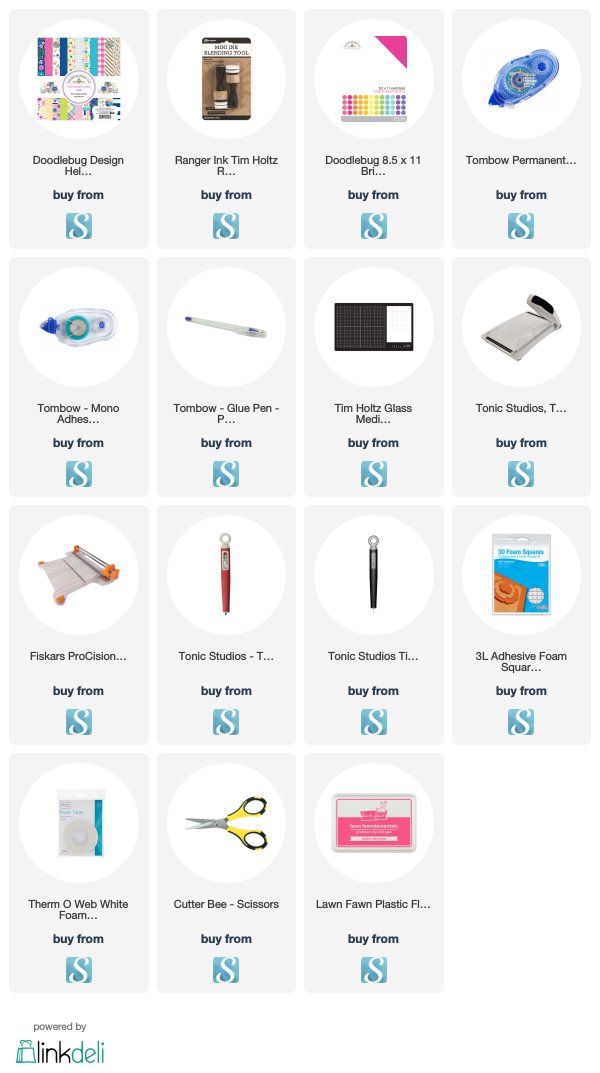Tap the store icon under Lawn Fawn ink pad
This screenshot has width=600, height=1073.
click(374, 970)
